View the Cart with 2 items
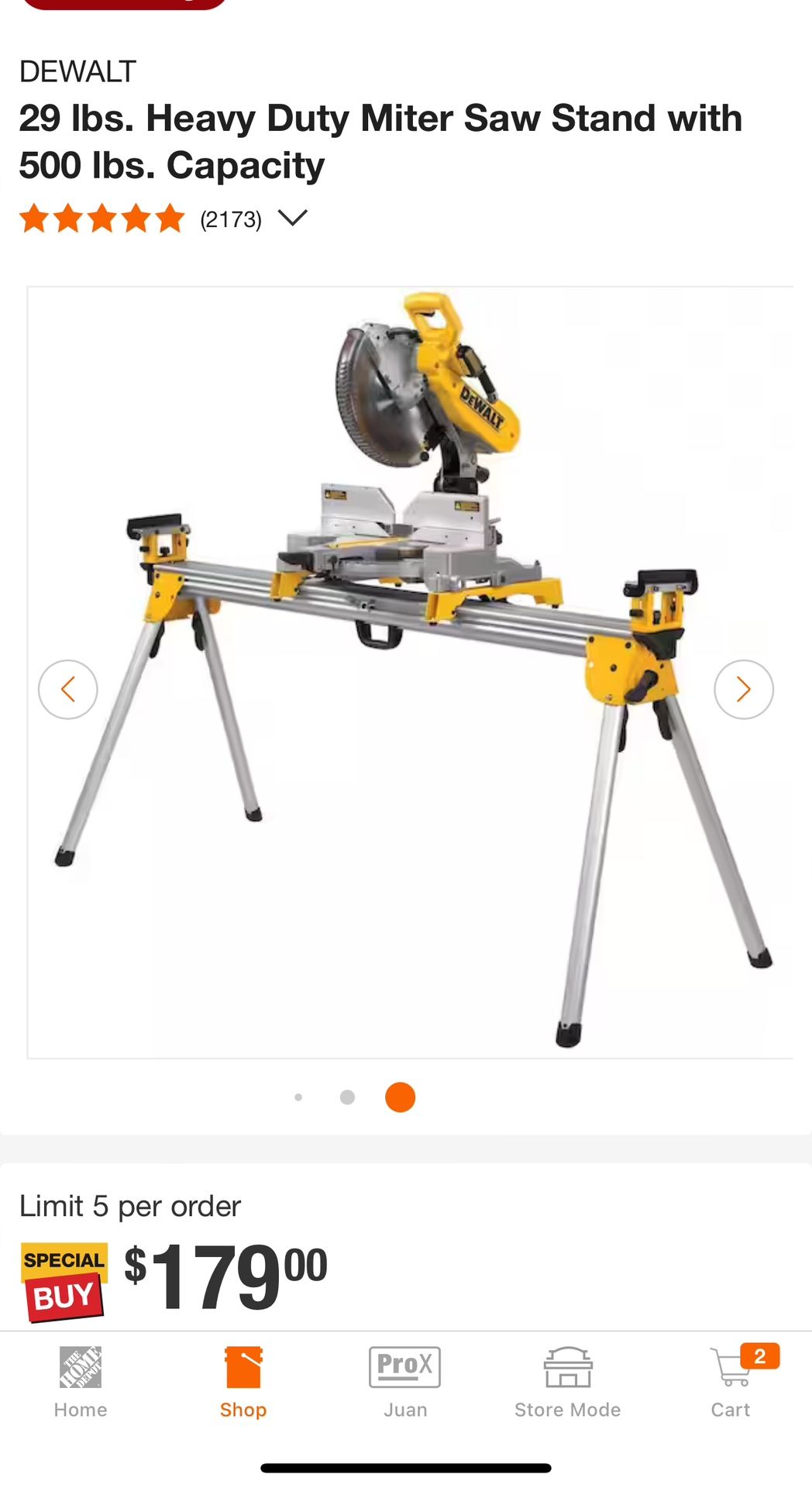The width and height of the screenshot is (812, 1488). [x=731, y=1383]
